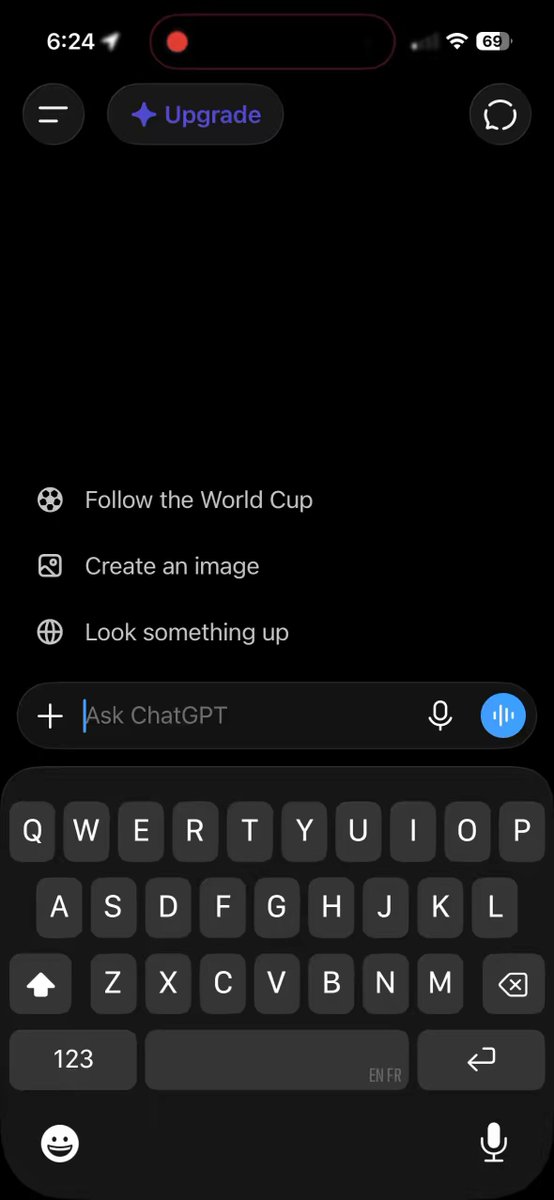Tap the keyboard backspace key
The width and height of the screenshot is (554, 1200).
tap(511, 985)
